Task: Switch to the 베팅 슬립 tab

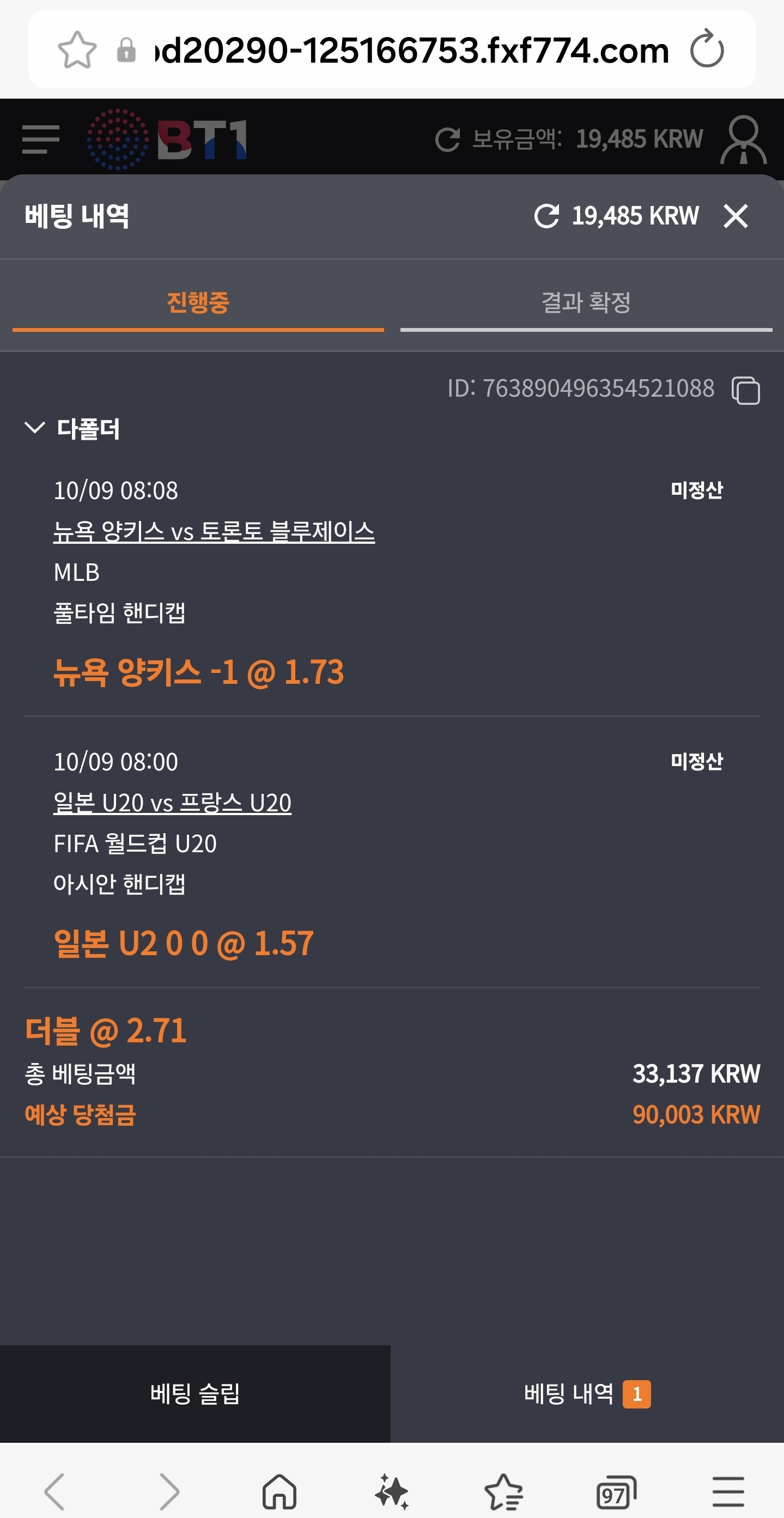Action: pos(195,1394)
